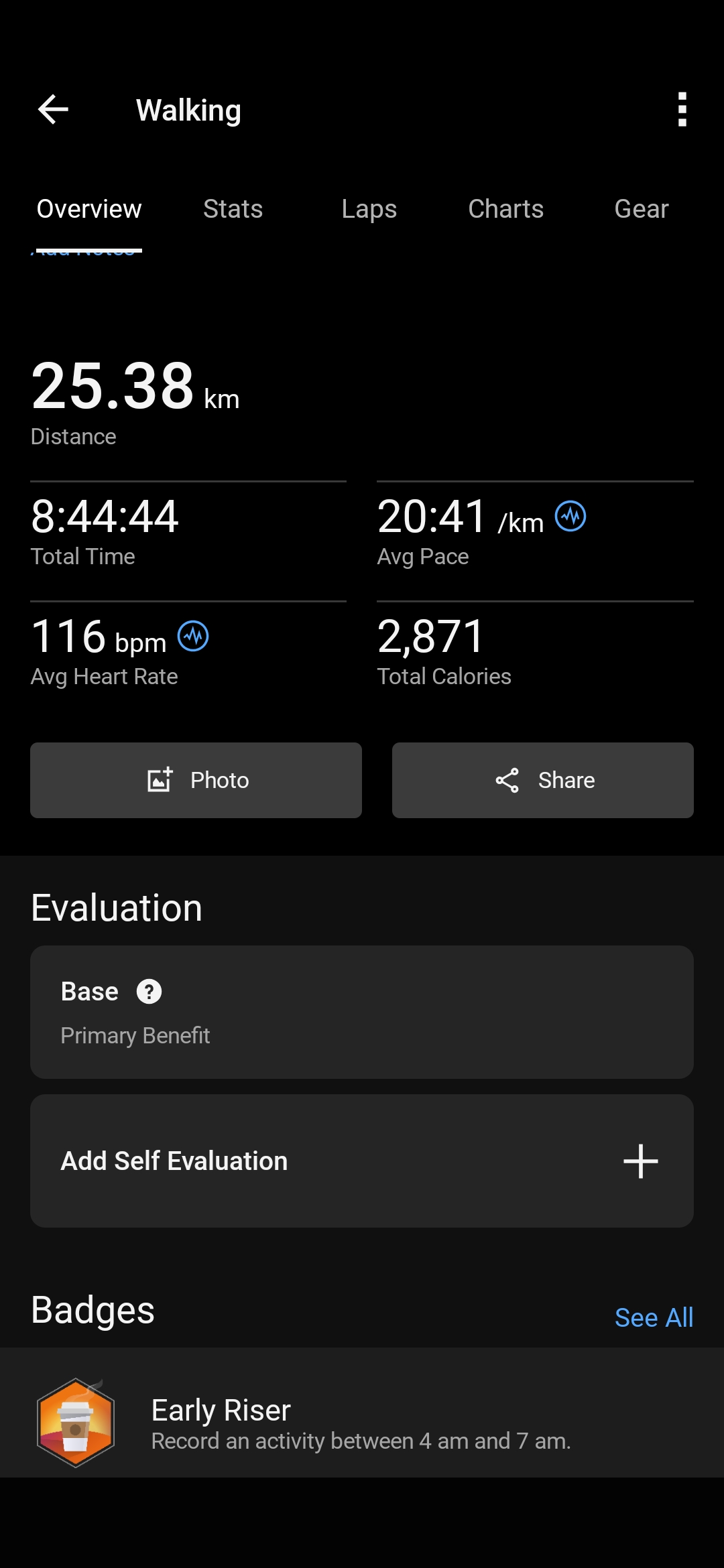
Task: Open the Early Riser badge
Action: pyautogui.click(x=362, y=1423)
